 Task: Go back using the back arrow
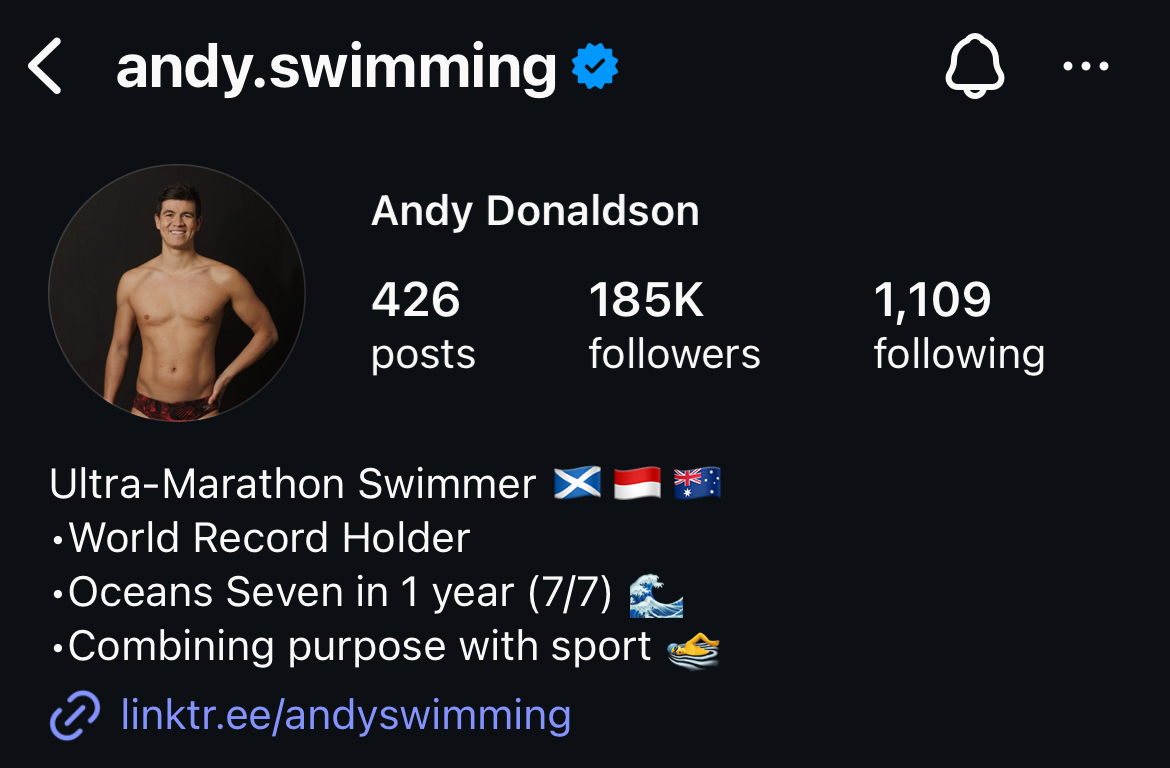(x=46, y=67)
